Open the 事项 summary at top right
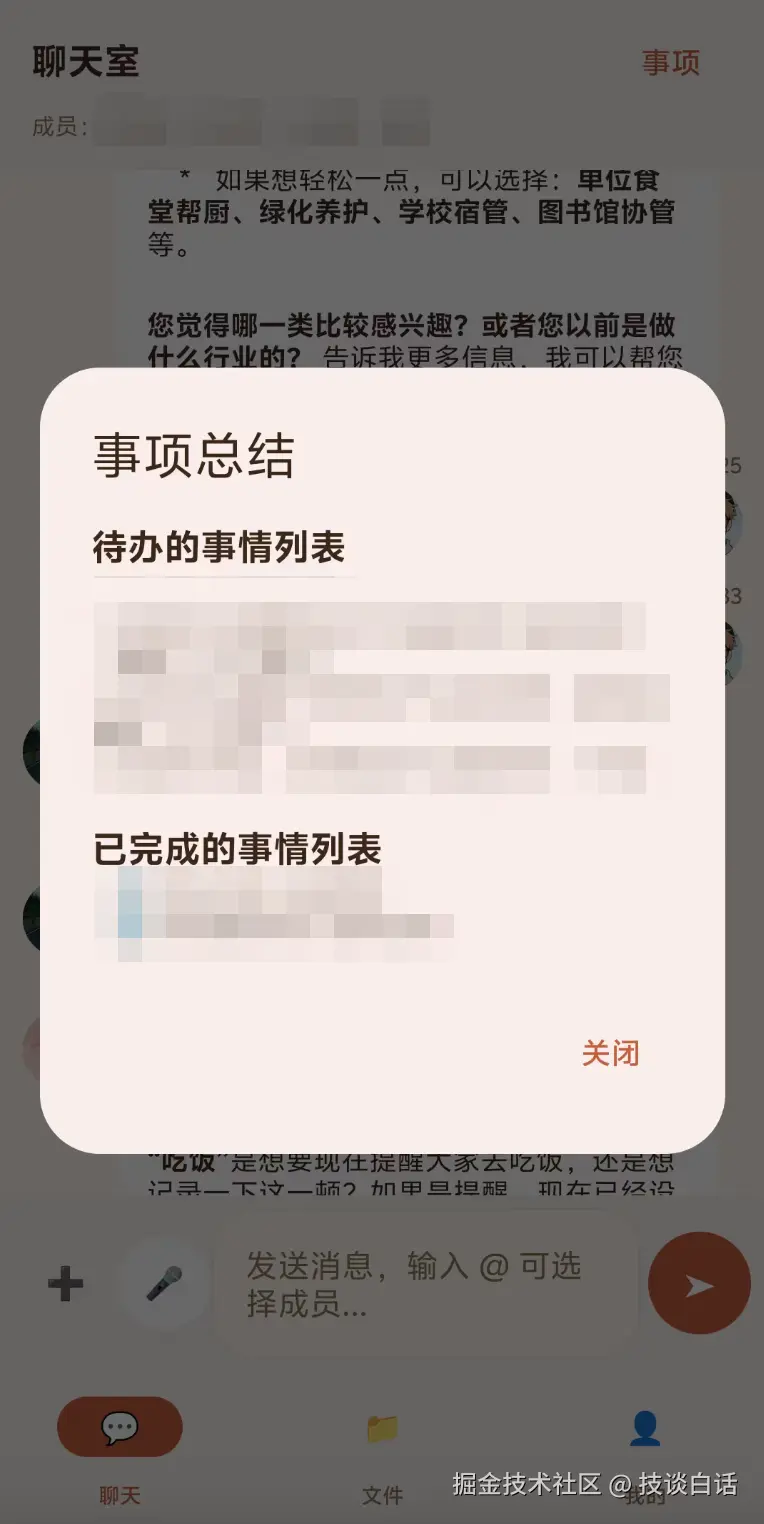 click(x=670, y=62)
